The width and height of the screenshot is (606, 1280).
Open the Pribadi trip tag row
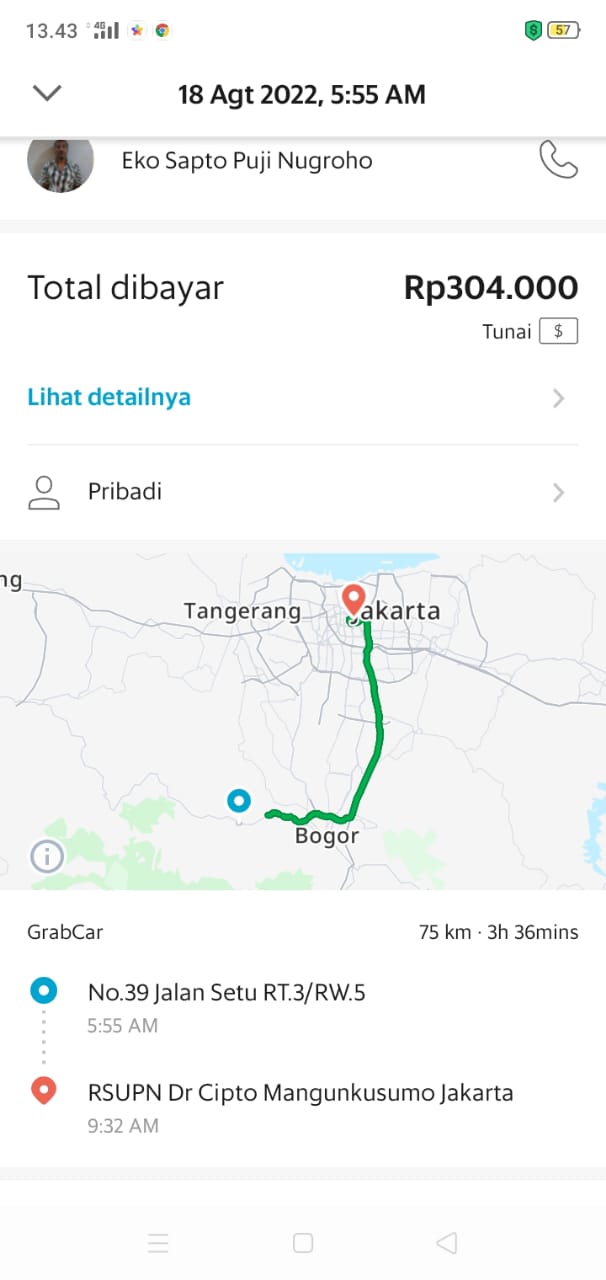point(300,491)
